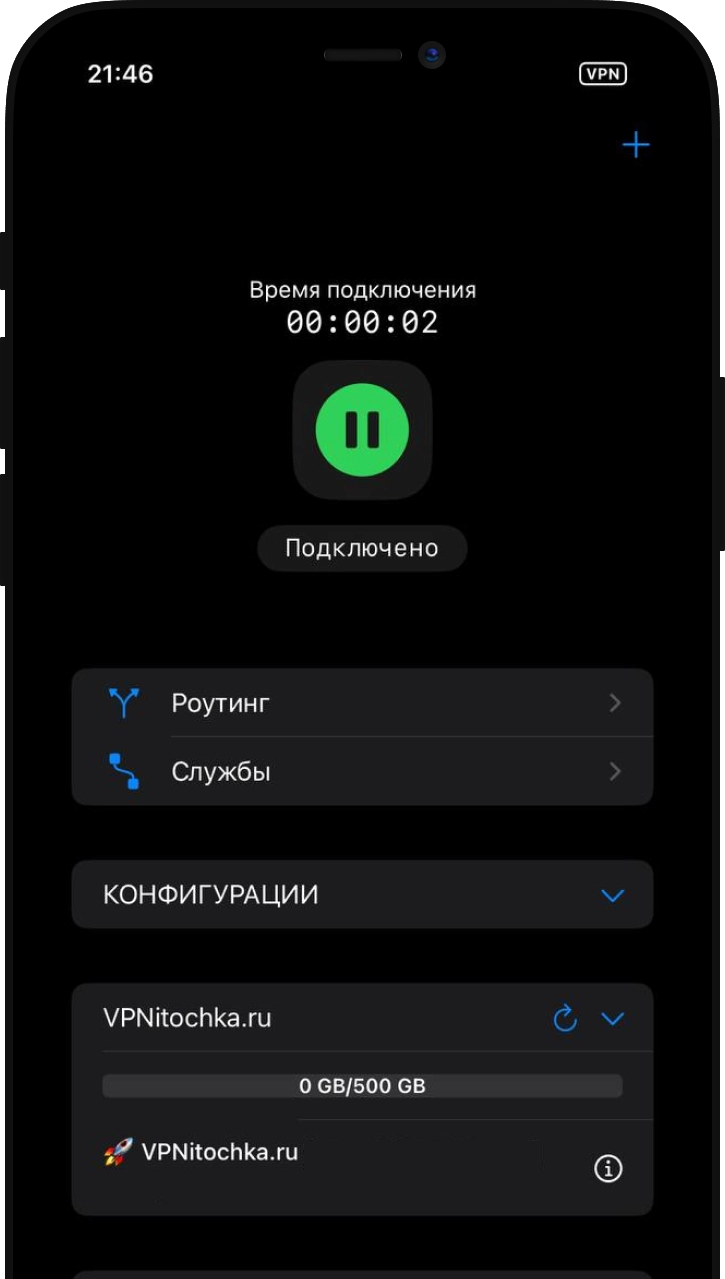Tap the Роутинг branching icon
The height and width of the screenshot is (1279, 725).
tap(122, 702)
